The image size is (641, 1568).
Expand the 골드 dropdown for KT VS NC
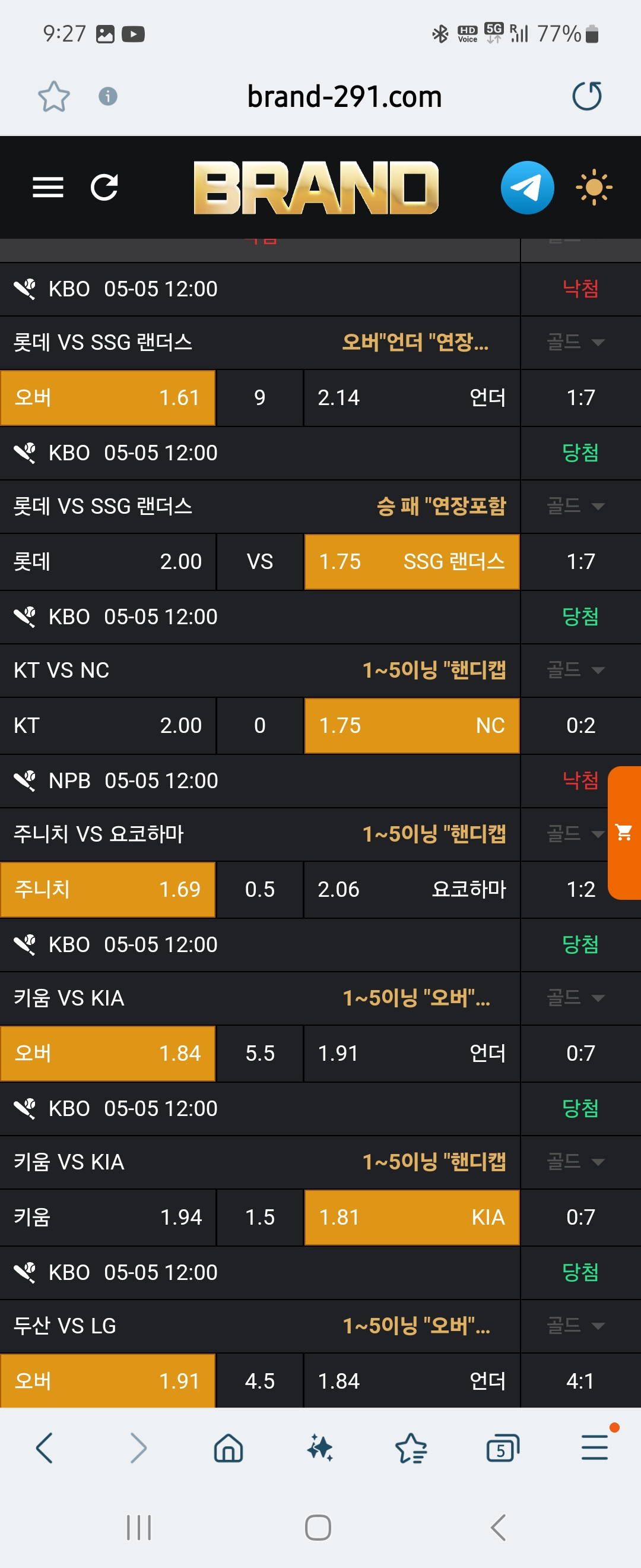(x=575, y=669)
